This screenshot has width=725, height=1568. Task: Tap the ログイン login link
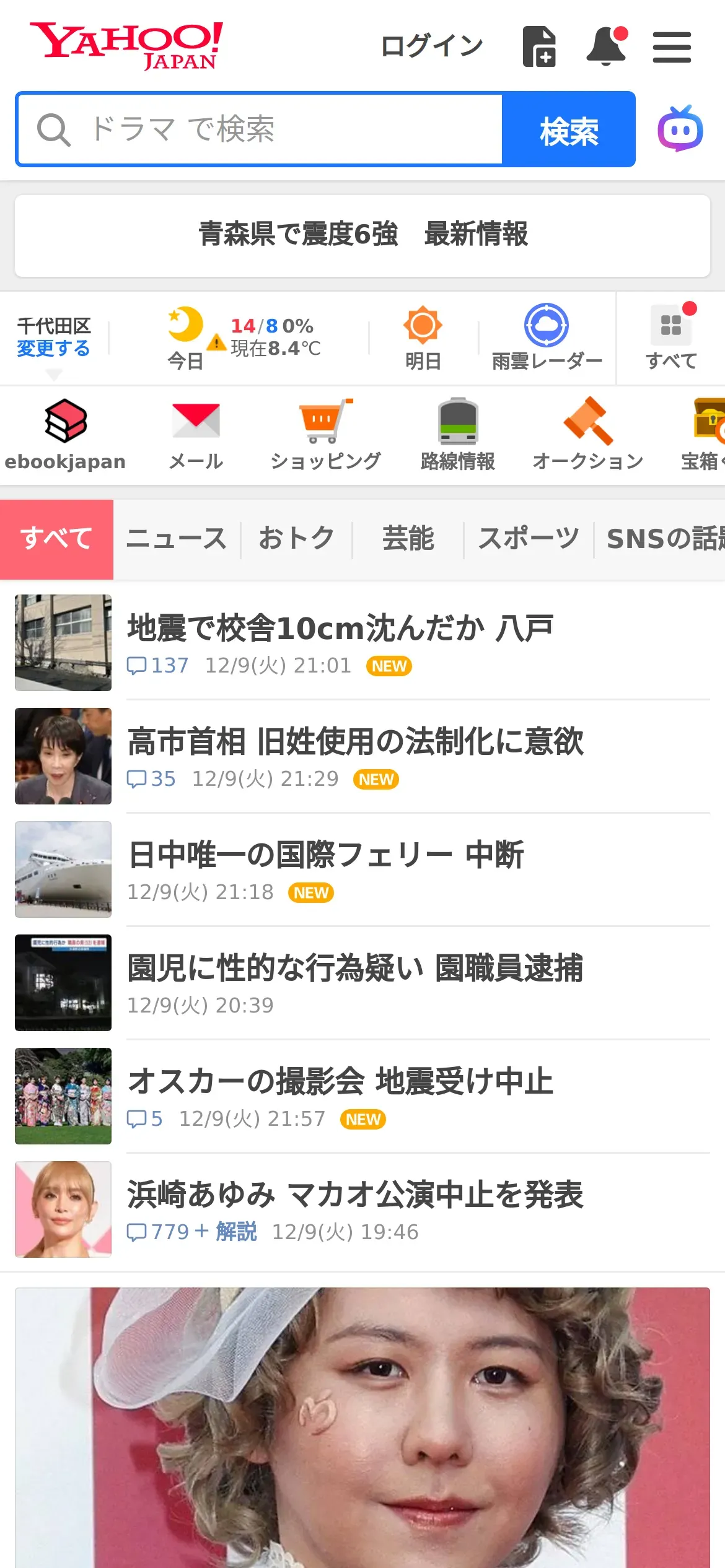pyautogui.click(x=431, y=46)
